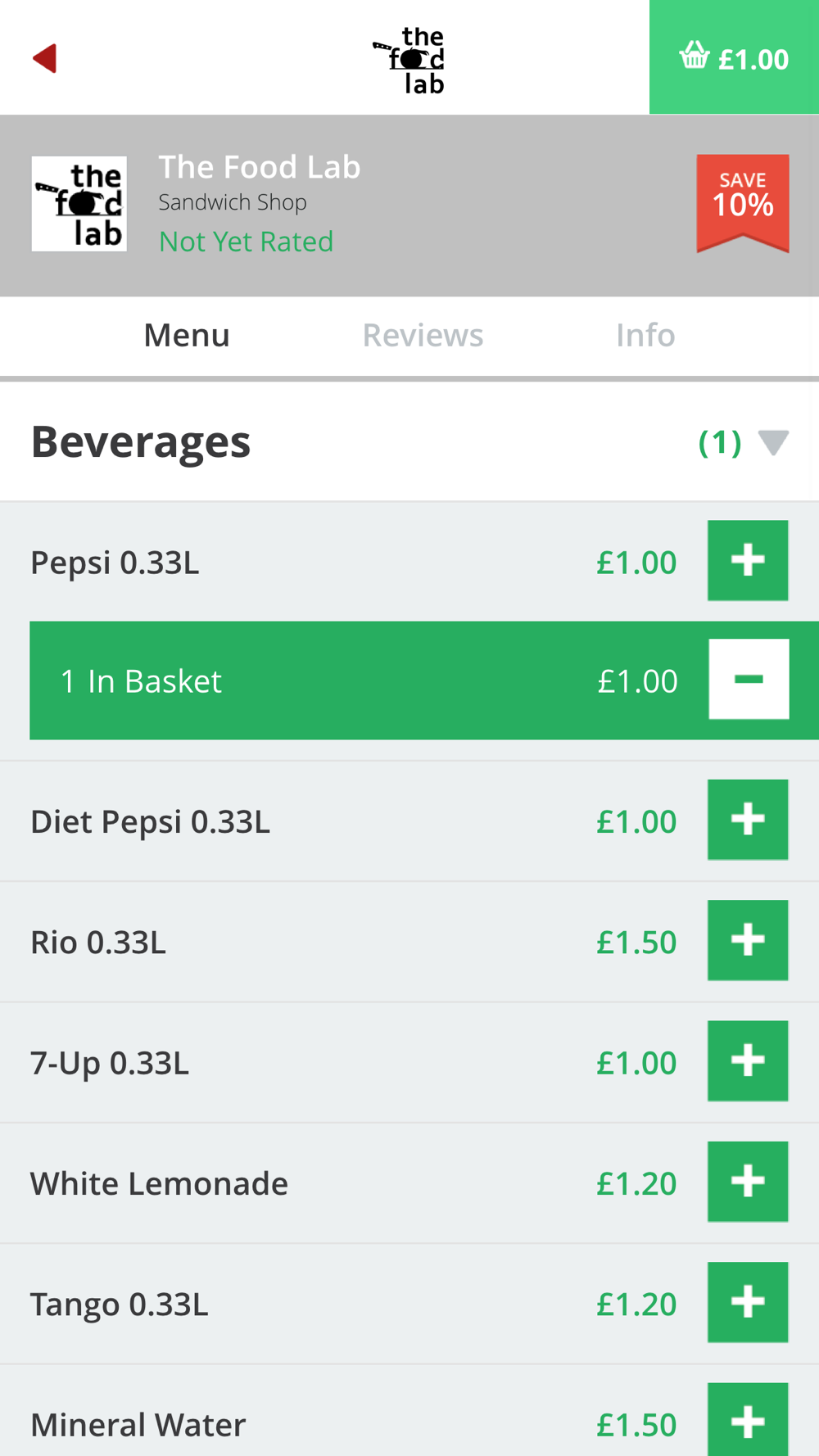This screenshot has height=1456, width=819.
Task: Add 7-Up 0.33L to basket
Action: pos(748,1060)
